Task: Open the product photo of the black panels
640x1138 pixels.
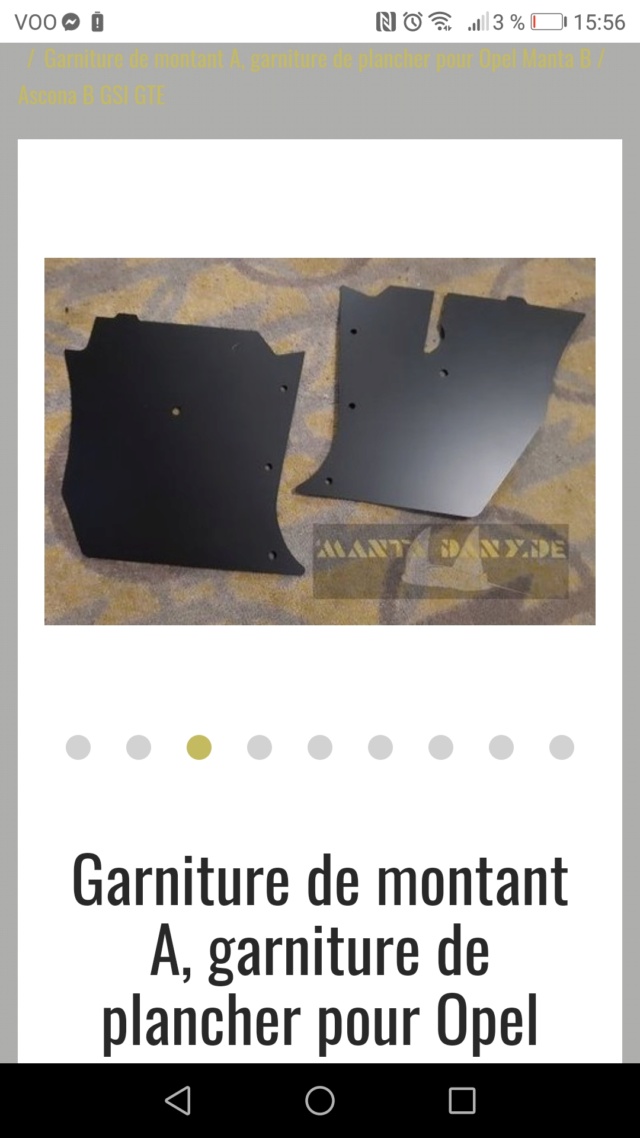Action: [x=320, y=441]
